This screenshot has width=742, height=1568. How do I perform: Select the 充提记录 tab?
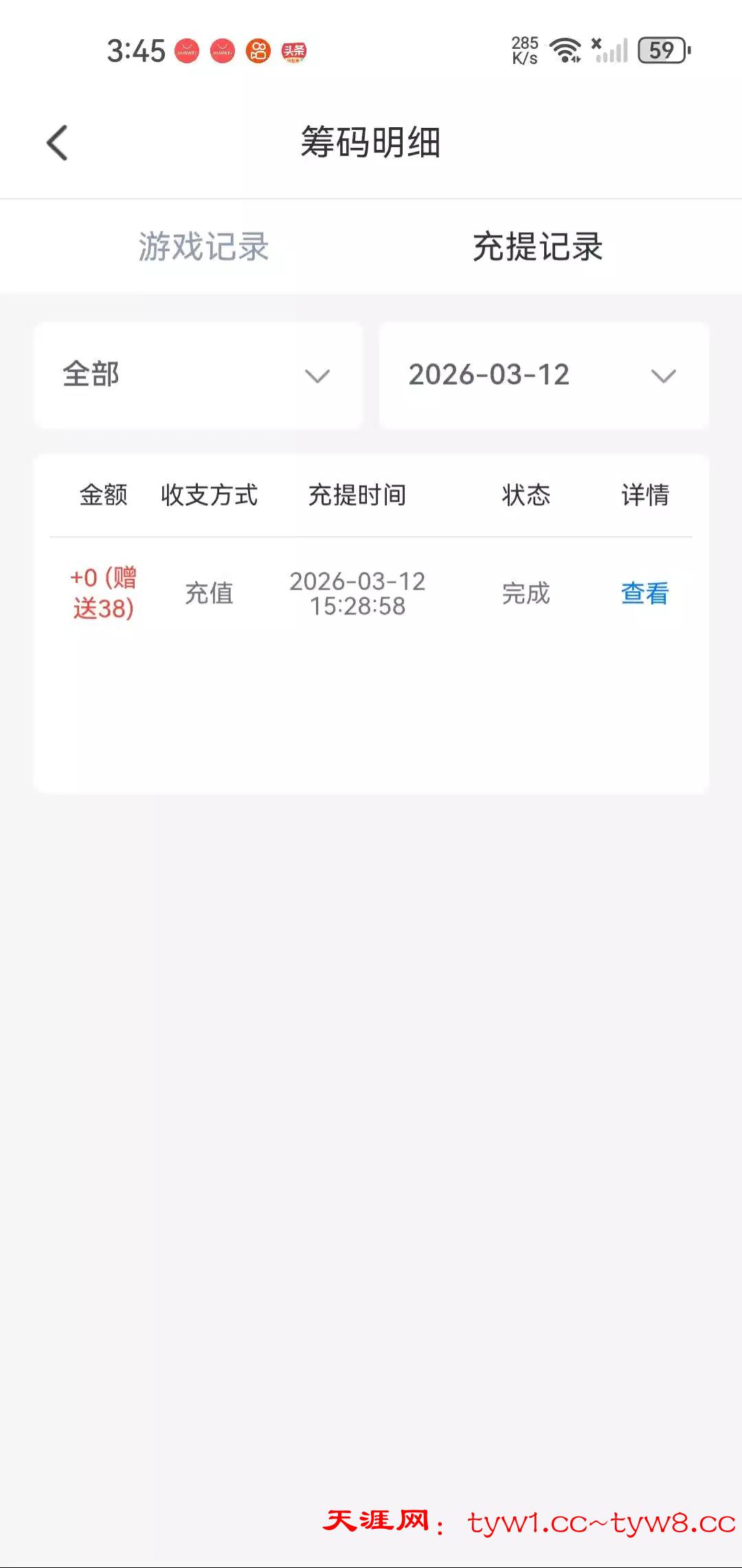pyautogui.click(x=537, y=247)
